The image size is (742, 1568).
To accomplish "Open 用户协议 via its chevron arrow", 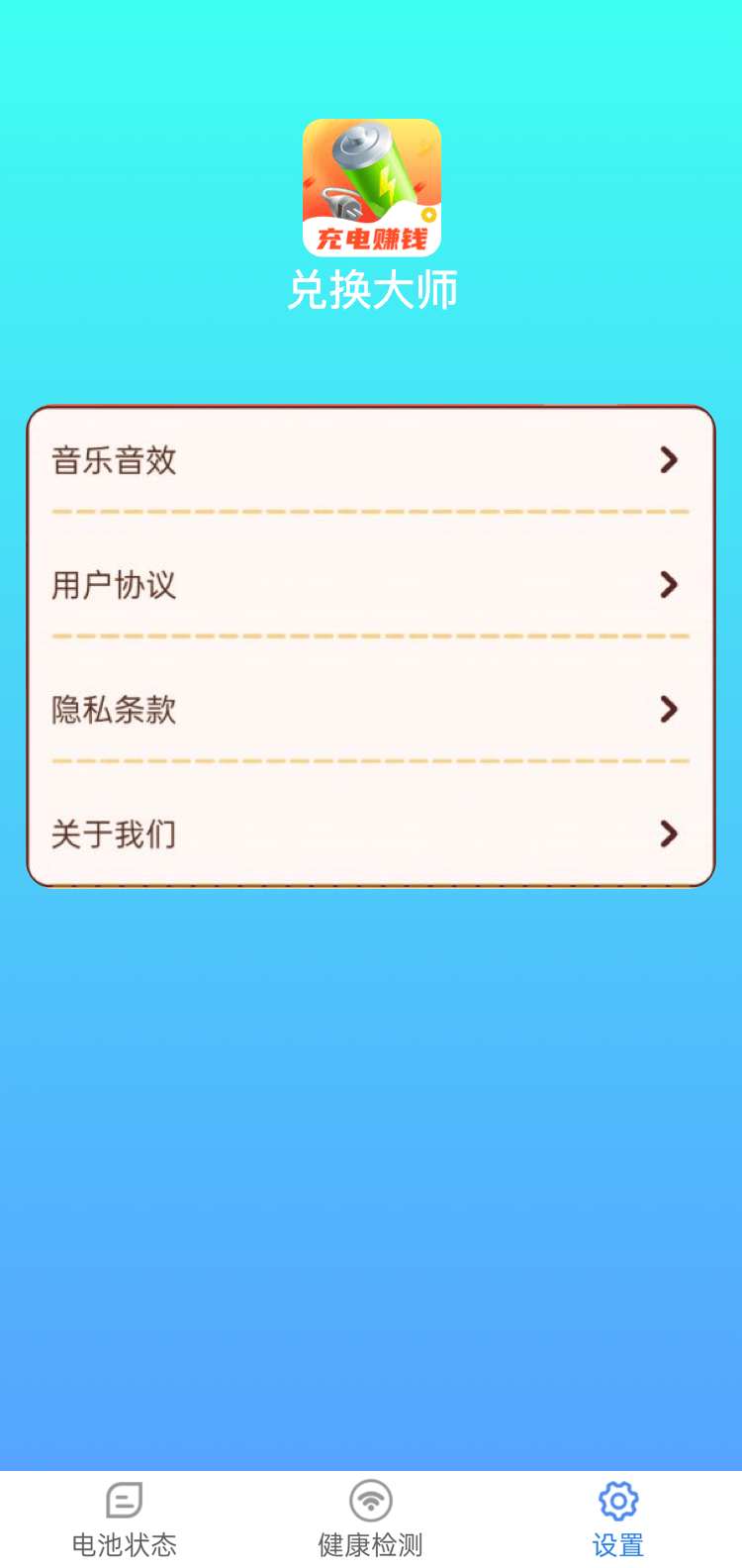I will [669, 585].
